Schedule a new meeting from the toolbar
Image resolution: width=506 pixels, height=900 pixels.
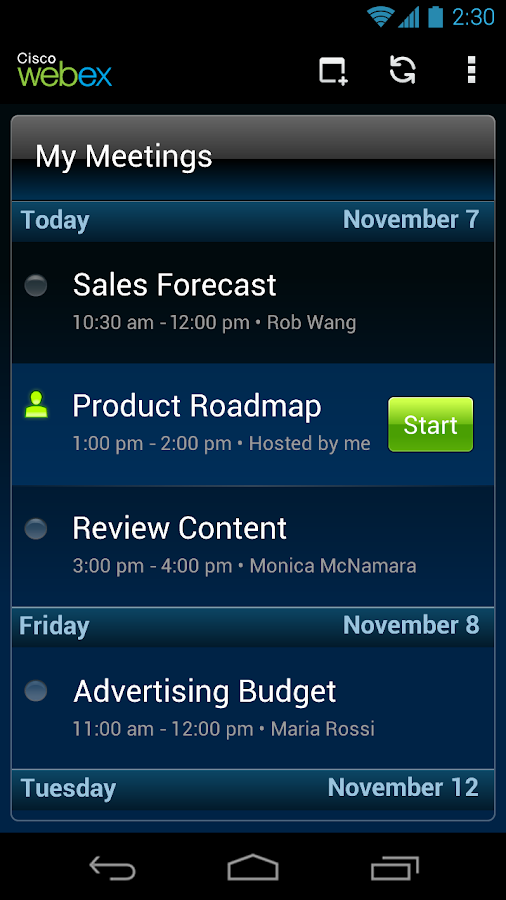coord(333,71)
